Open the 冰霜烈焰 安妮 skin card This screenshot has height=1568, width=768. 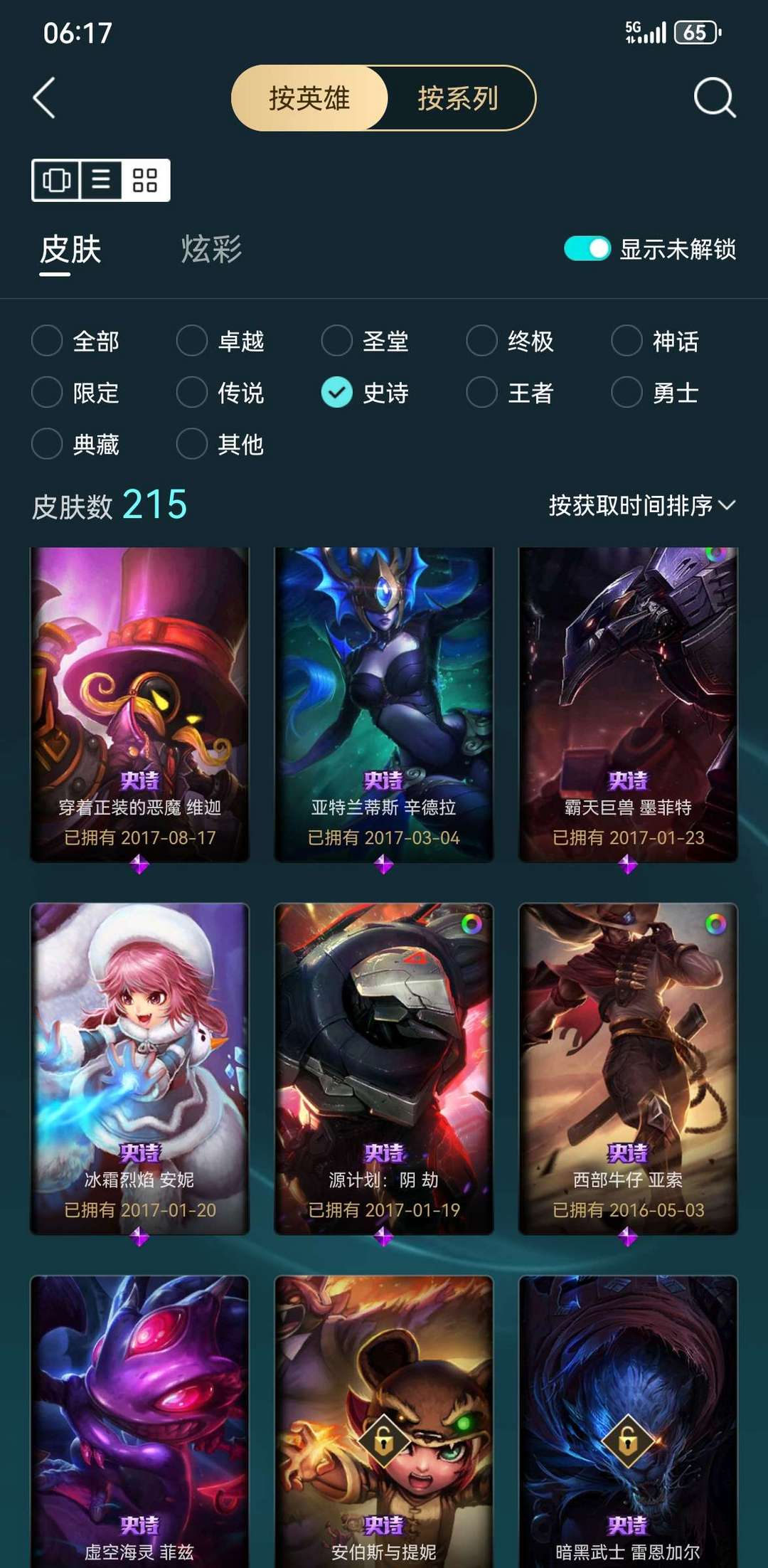[139, 1069]
